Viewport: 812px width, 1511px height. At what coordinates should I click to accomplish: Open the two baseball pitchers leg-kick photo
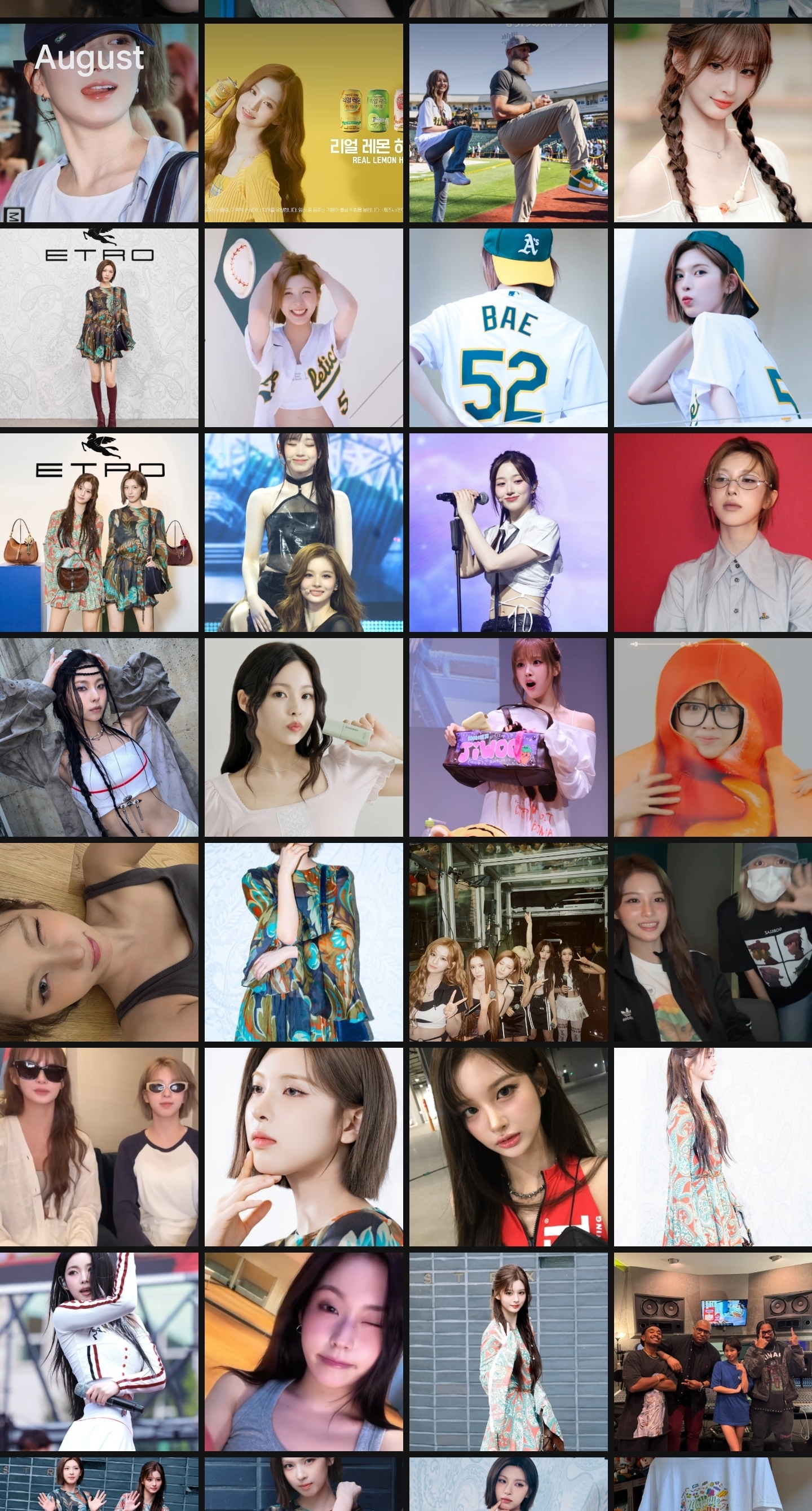(x=508, y=122)
